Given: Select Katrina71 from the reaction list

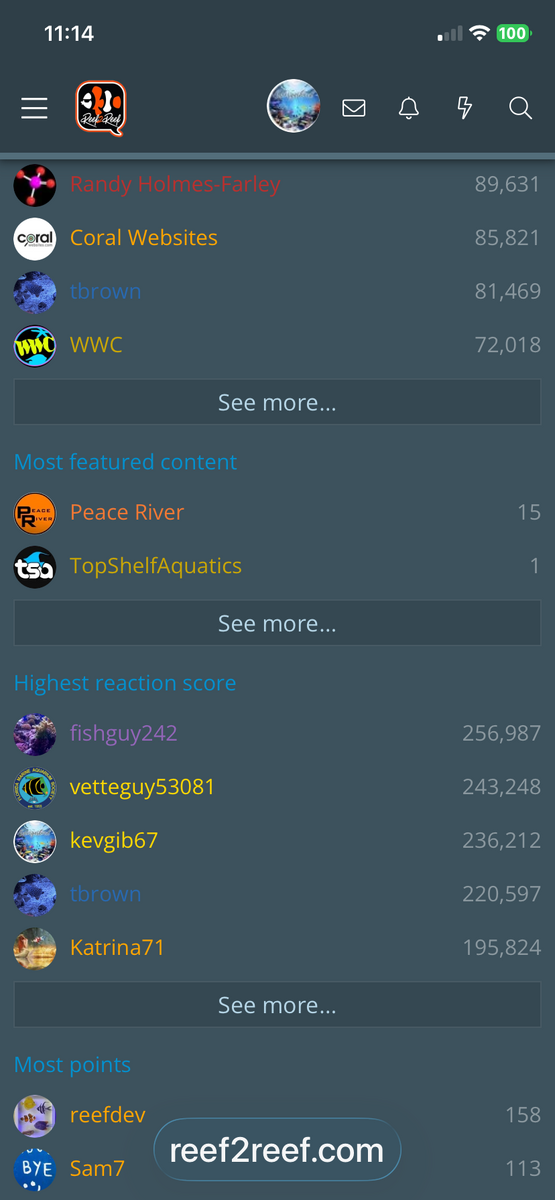Looking at the screenshot, I should click(x=117, y=948).
